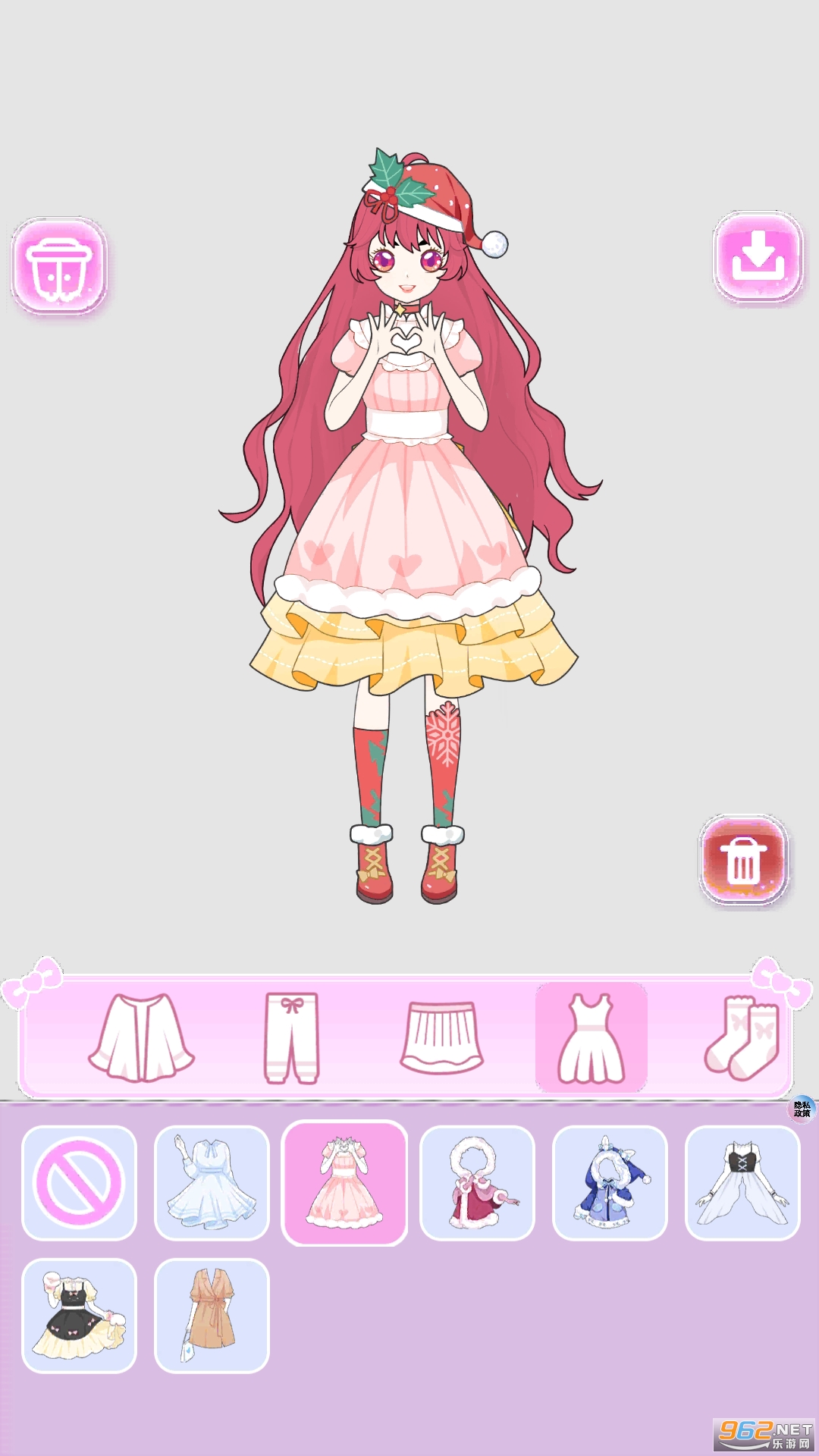Choose the pink heart dress

click(344, 1183)
